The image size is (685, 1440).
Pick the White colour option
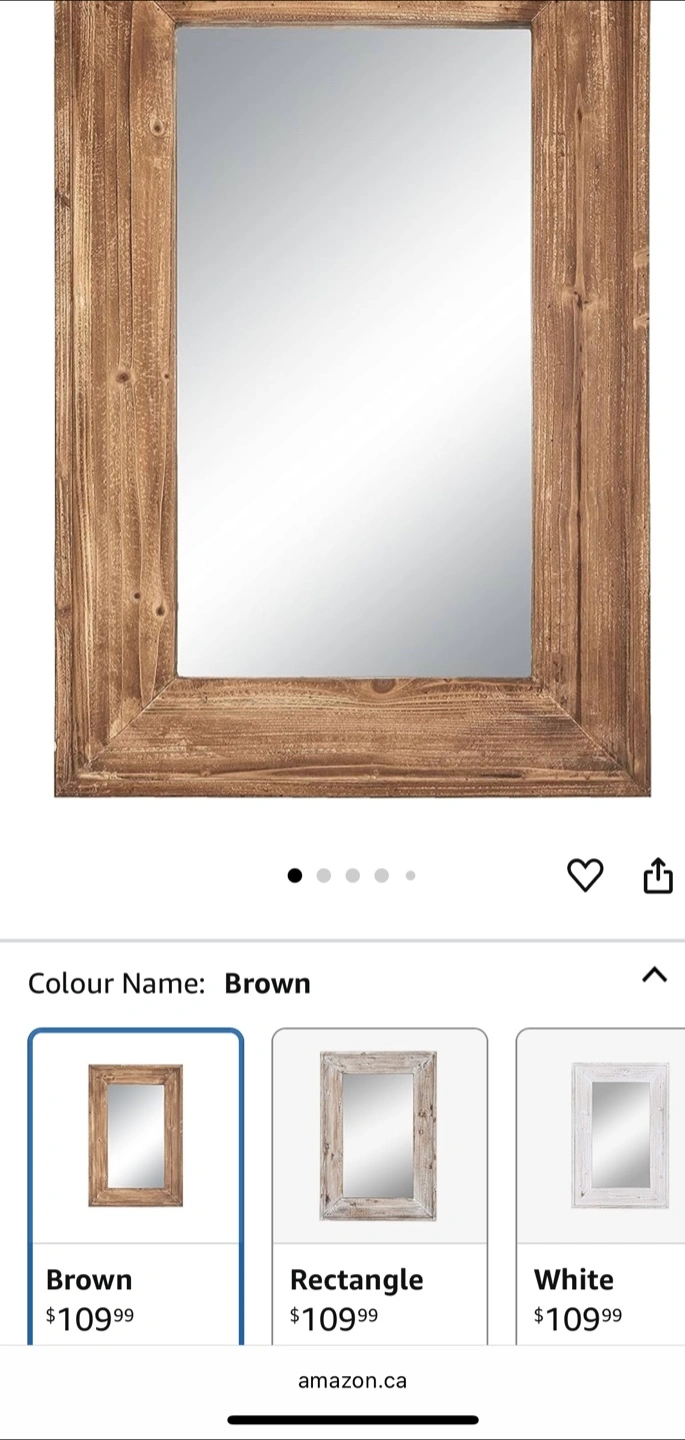(x=600, y=1185)
